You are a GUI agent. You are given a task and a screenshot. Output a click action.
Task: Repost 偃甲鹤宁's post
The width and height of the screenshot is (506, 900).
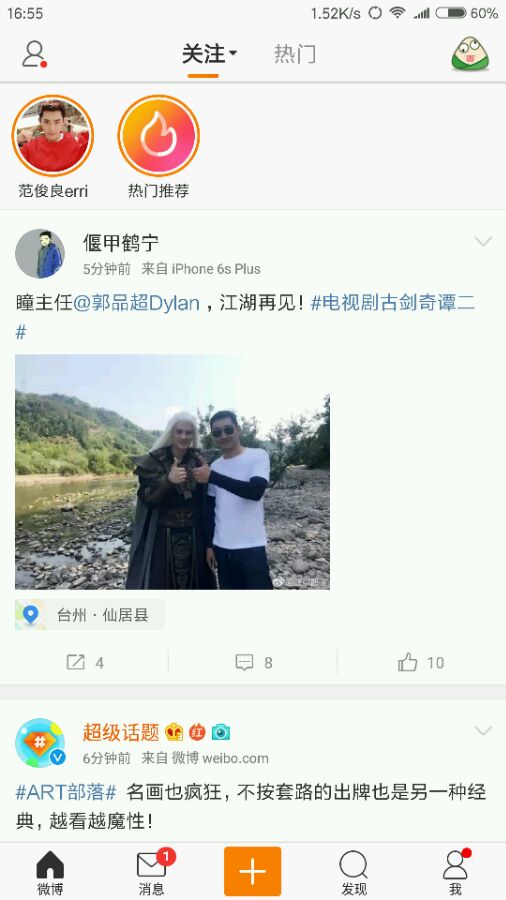coord(85,663)
